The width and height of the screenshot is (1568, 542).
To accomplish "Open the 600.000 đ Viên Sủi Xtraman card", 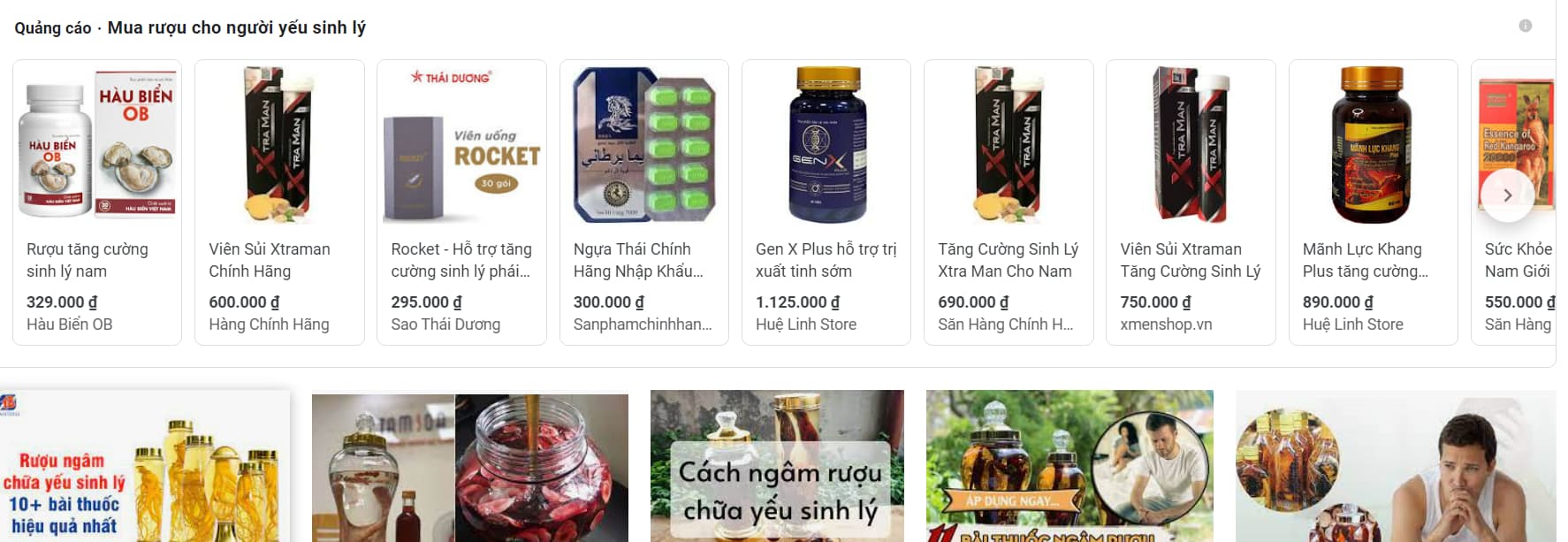I will [x=279, y=202].
